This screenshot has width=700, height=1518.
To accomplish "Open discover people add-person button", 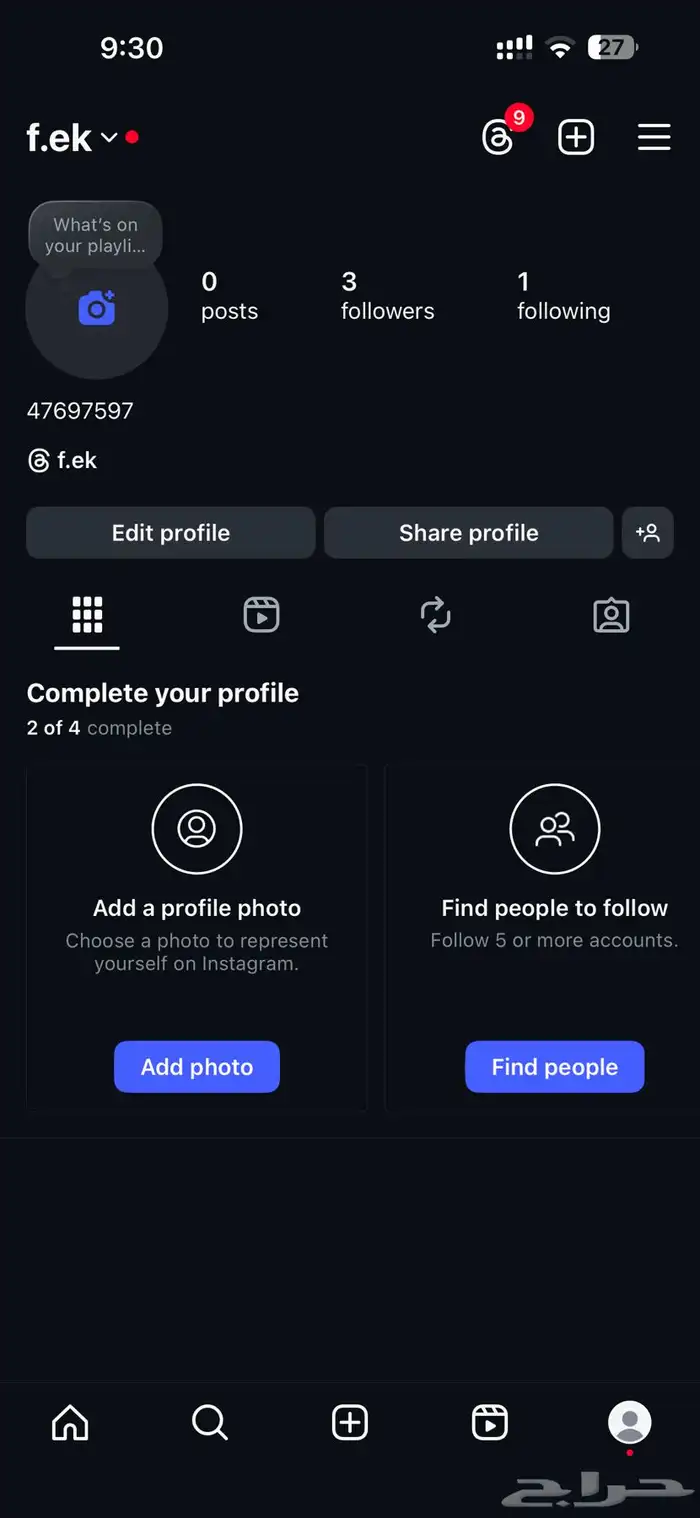I will 648,533.
